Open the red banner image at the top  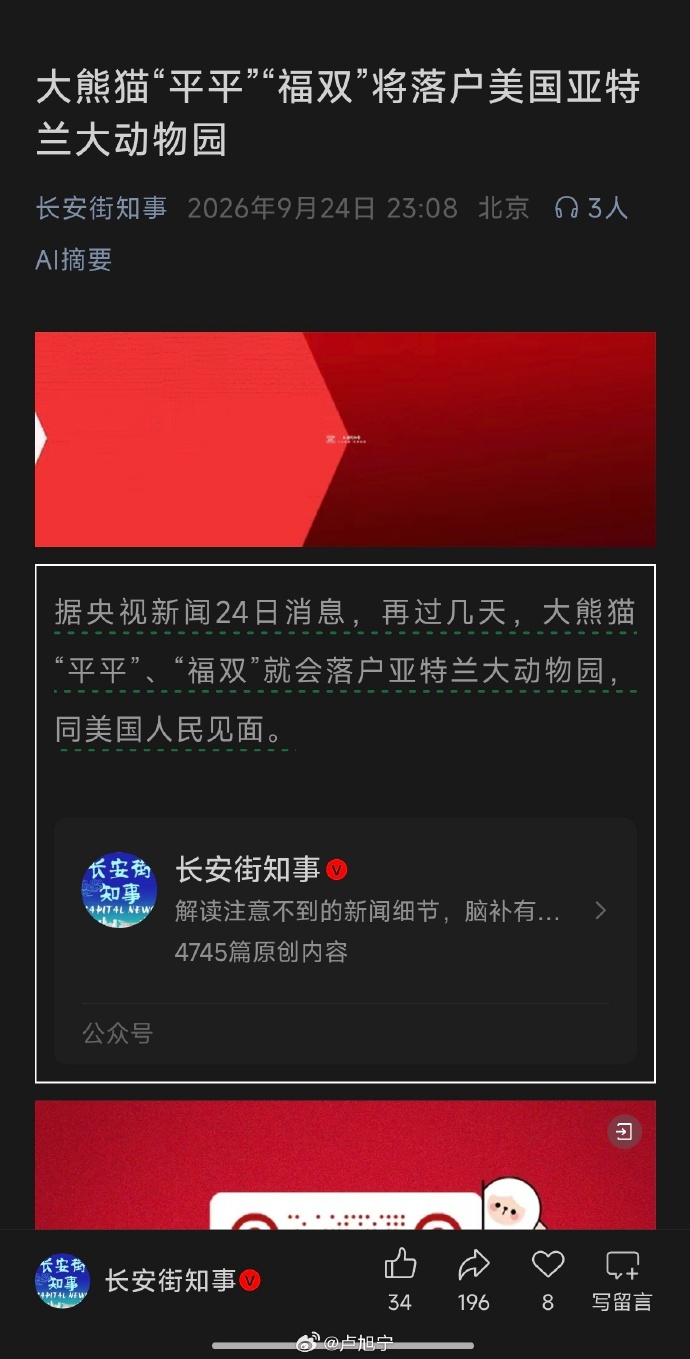pyautogui.click(x=345, y=439)
